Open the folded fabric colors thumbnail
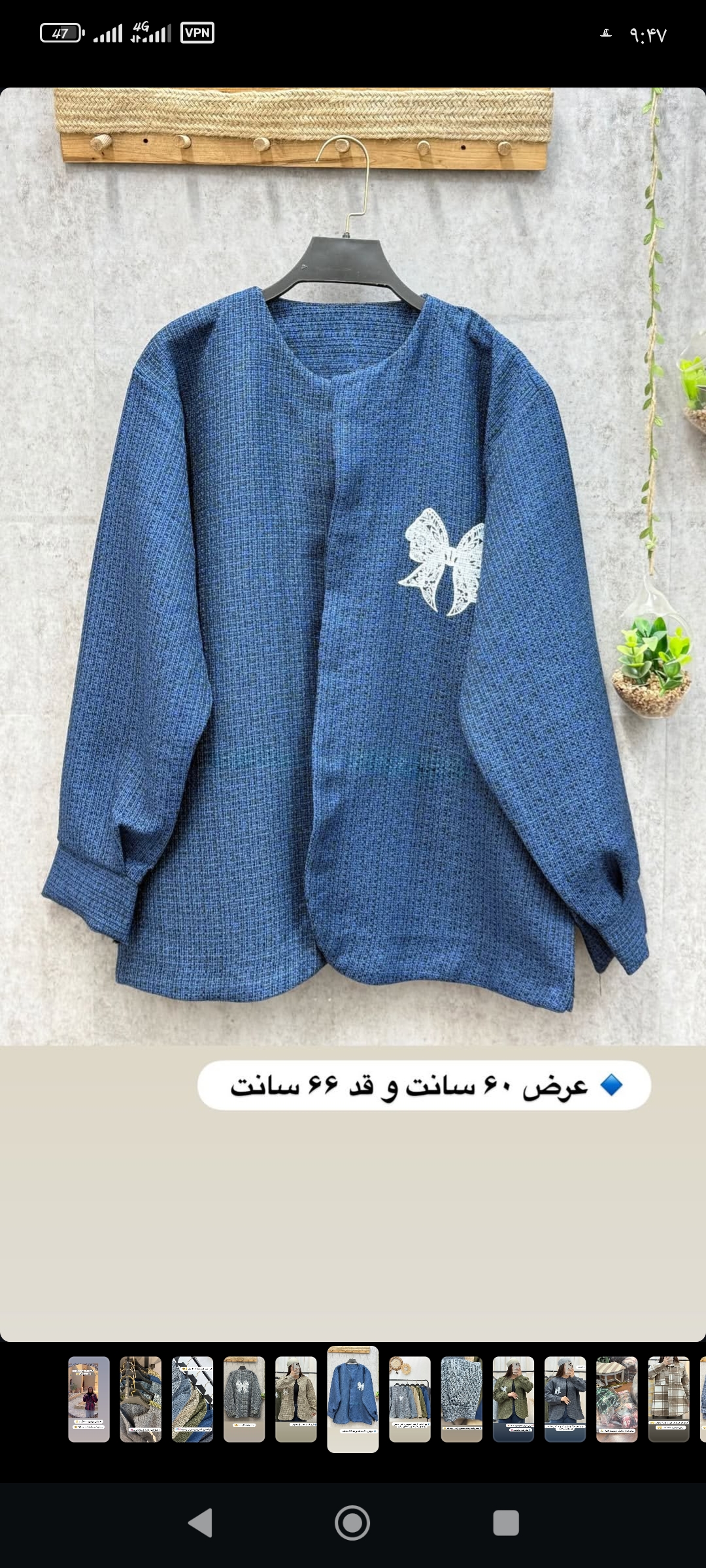The image size is (706, 1568). (192, 1399)
